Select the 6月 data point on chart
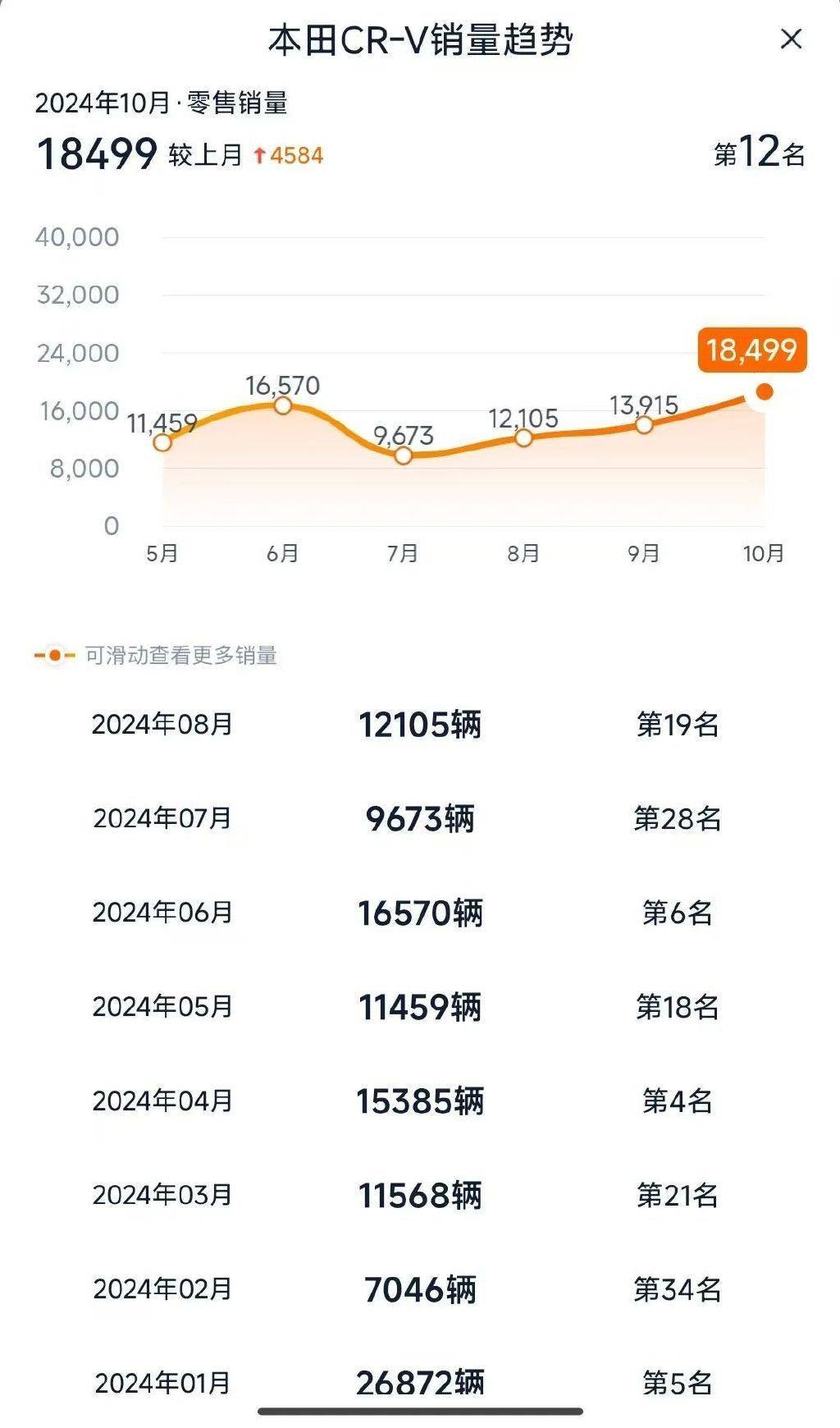Viewport: 840px width, 1428px height. click(x=282, y=405)
